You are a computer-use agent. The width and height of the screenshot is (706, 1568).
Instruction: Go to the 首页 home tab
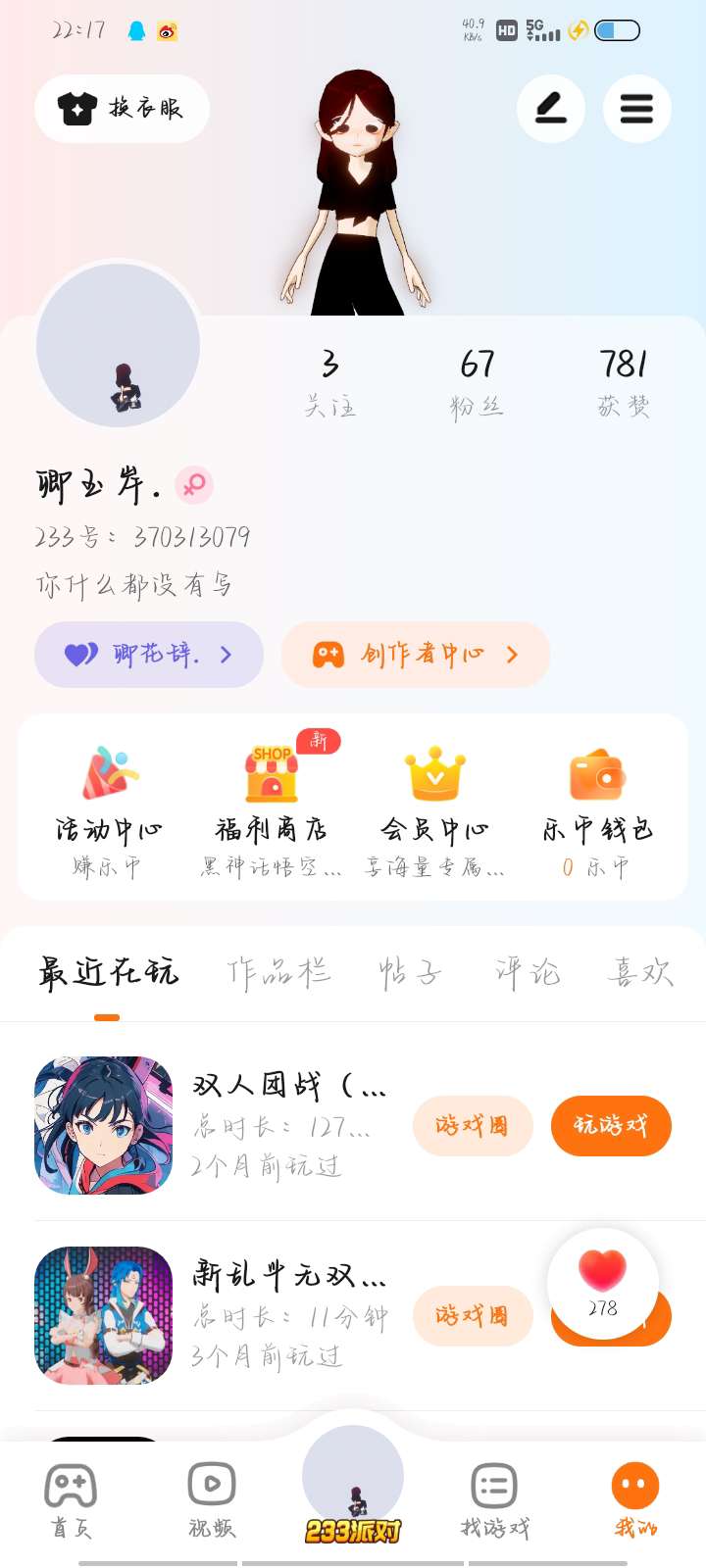pos(71,1499)
